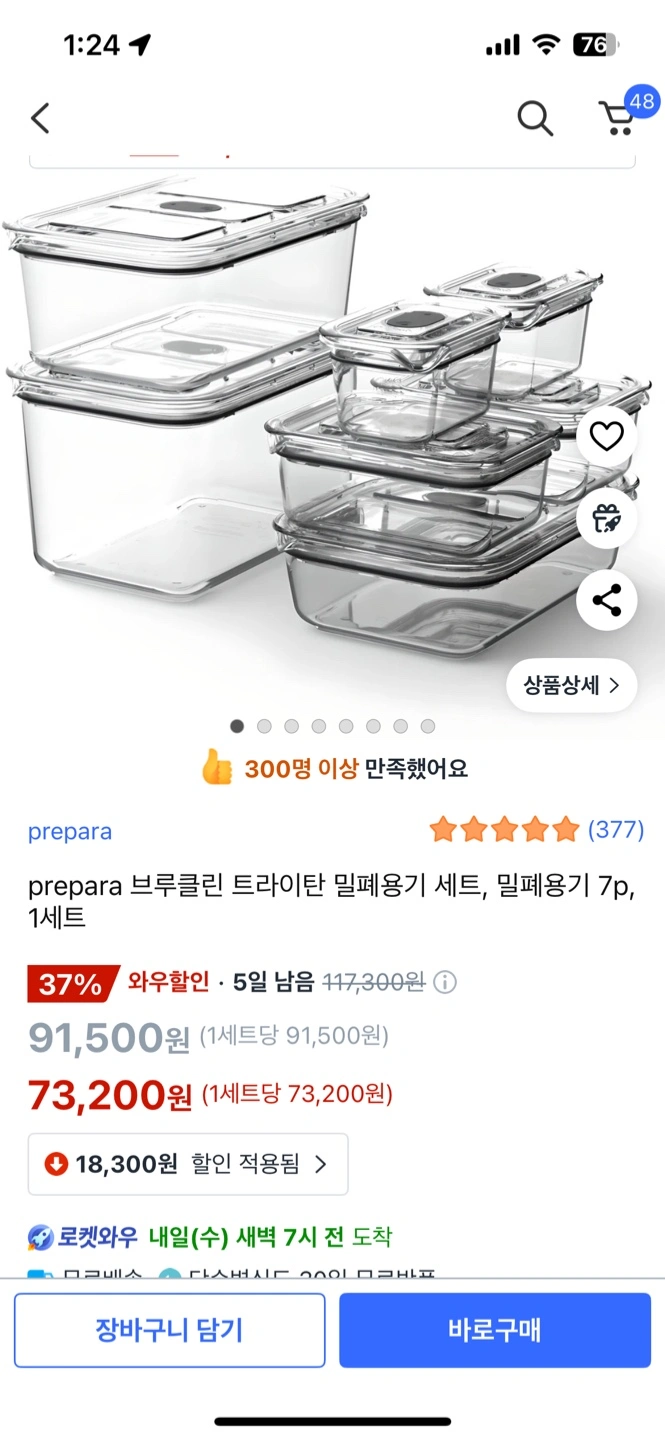The width and height of the screenshot is (665, 1440).
Task: Add this product to wishlist with heart
Action: [x=606, y=437]
